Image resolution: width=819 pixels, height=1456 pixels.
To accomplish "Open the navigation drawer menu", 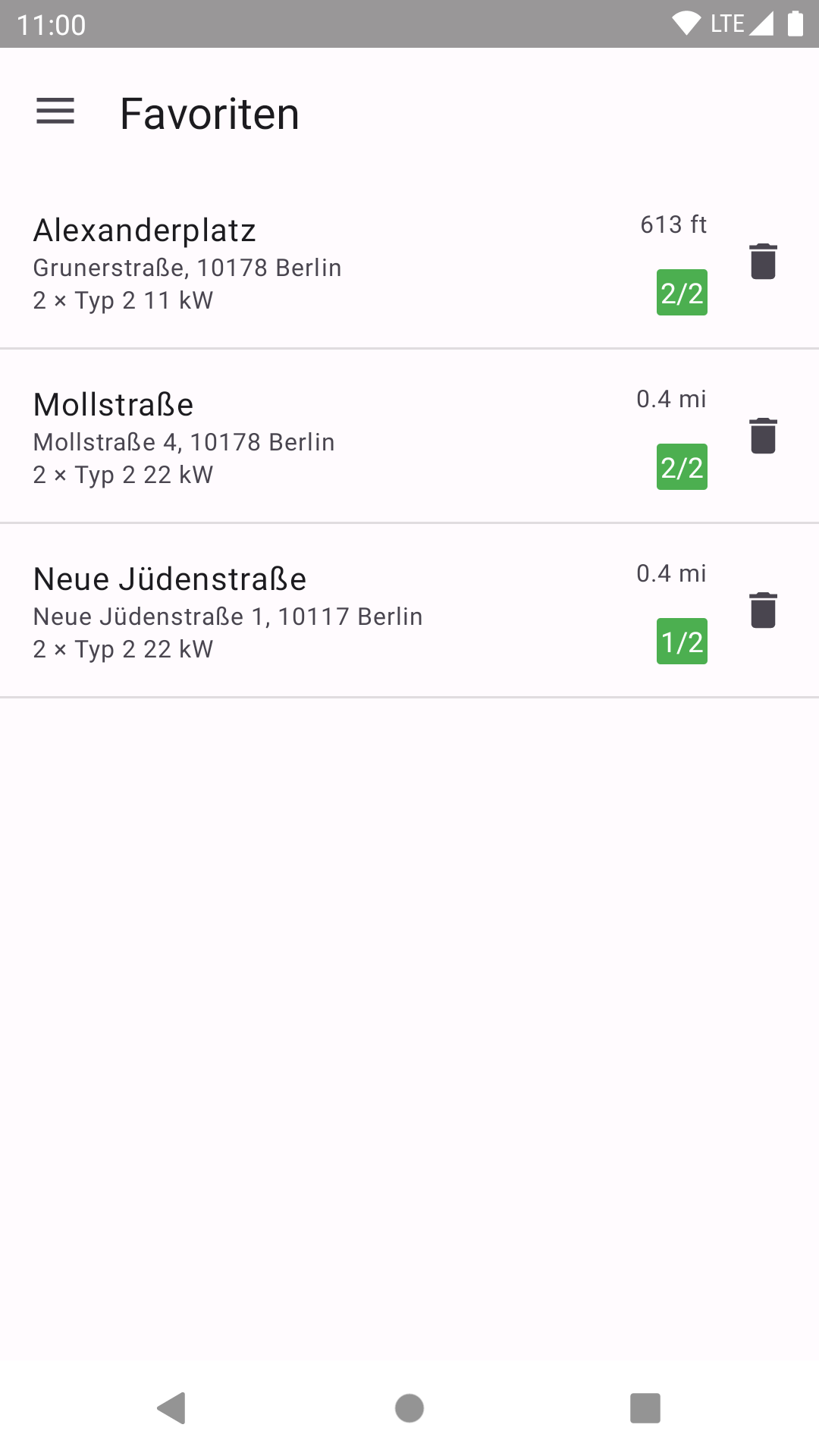I will point(55,111).
